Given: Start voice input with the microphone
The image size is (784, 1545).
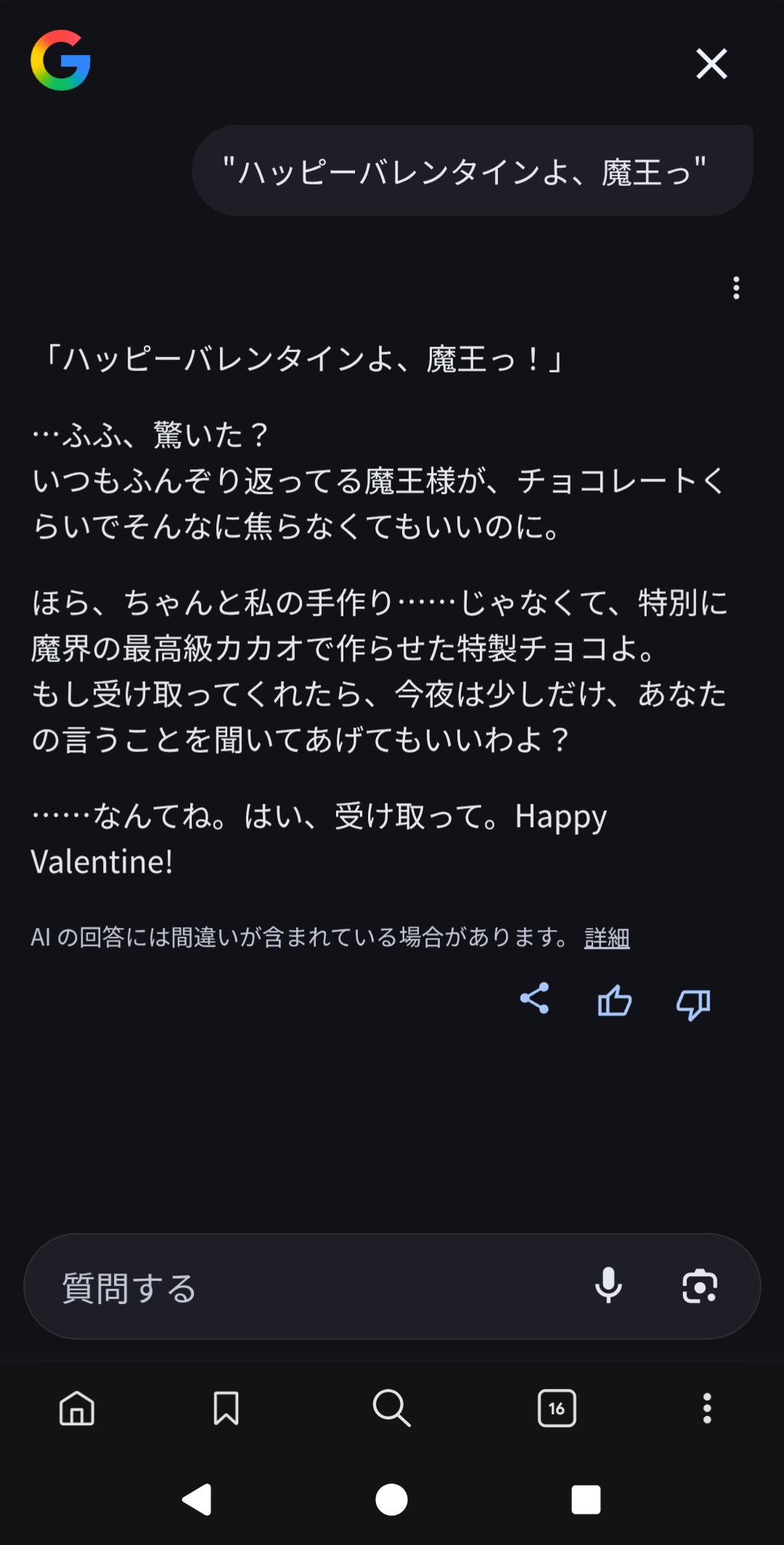Looking at the screenshot, I should 608,1286.
